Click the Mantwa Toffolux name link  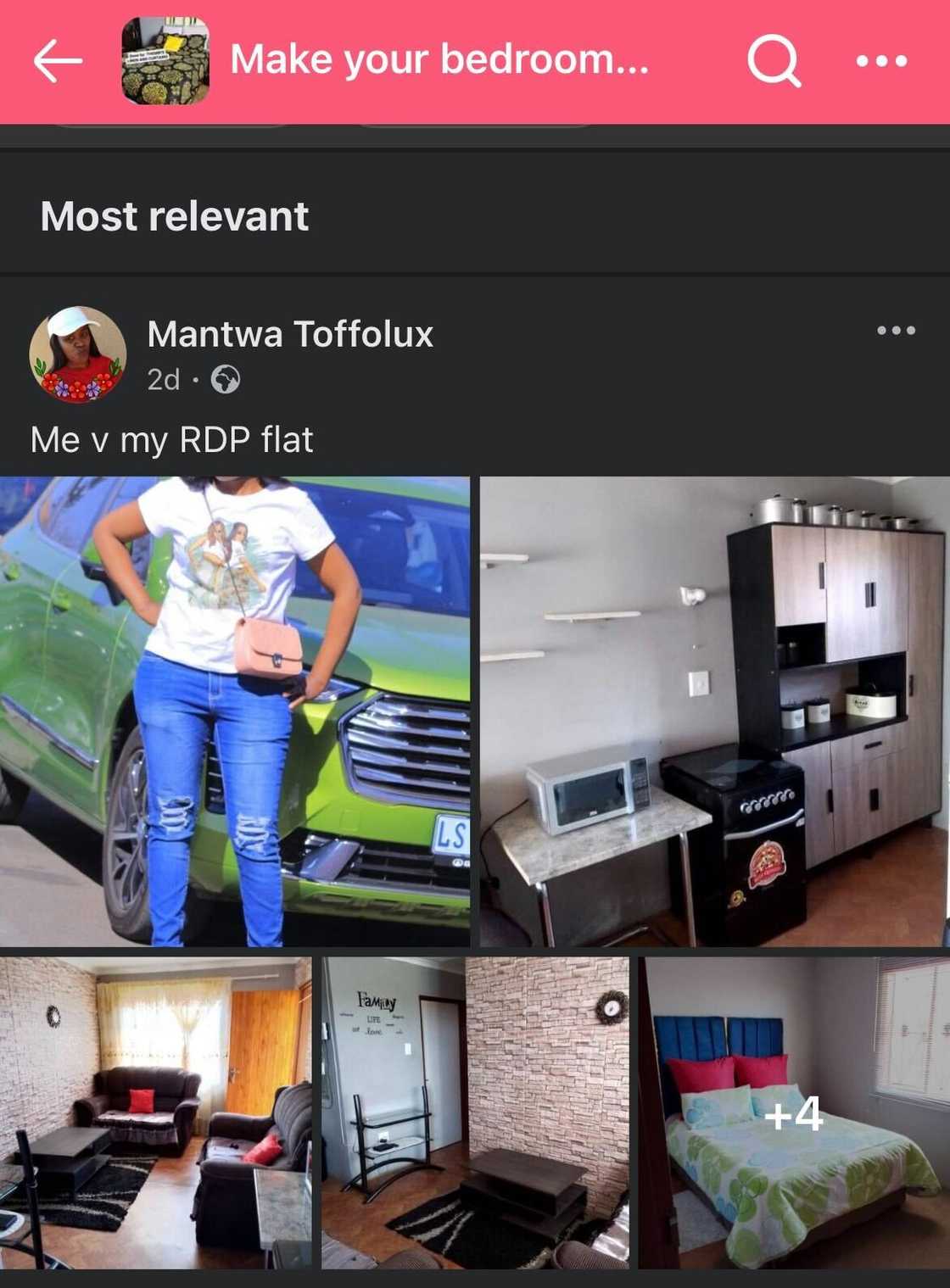(290, 334)
